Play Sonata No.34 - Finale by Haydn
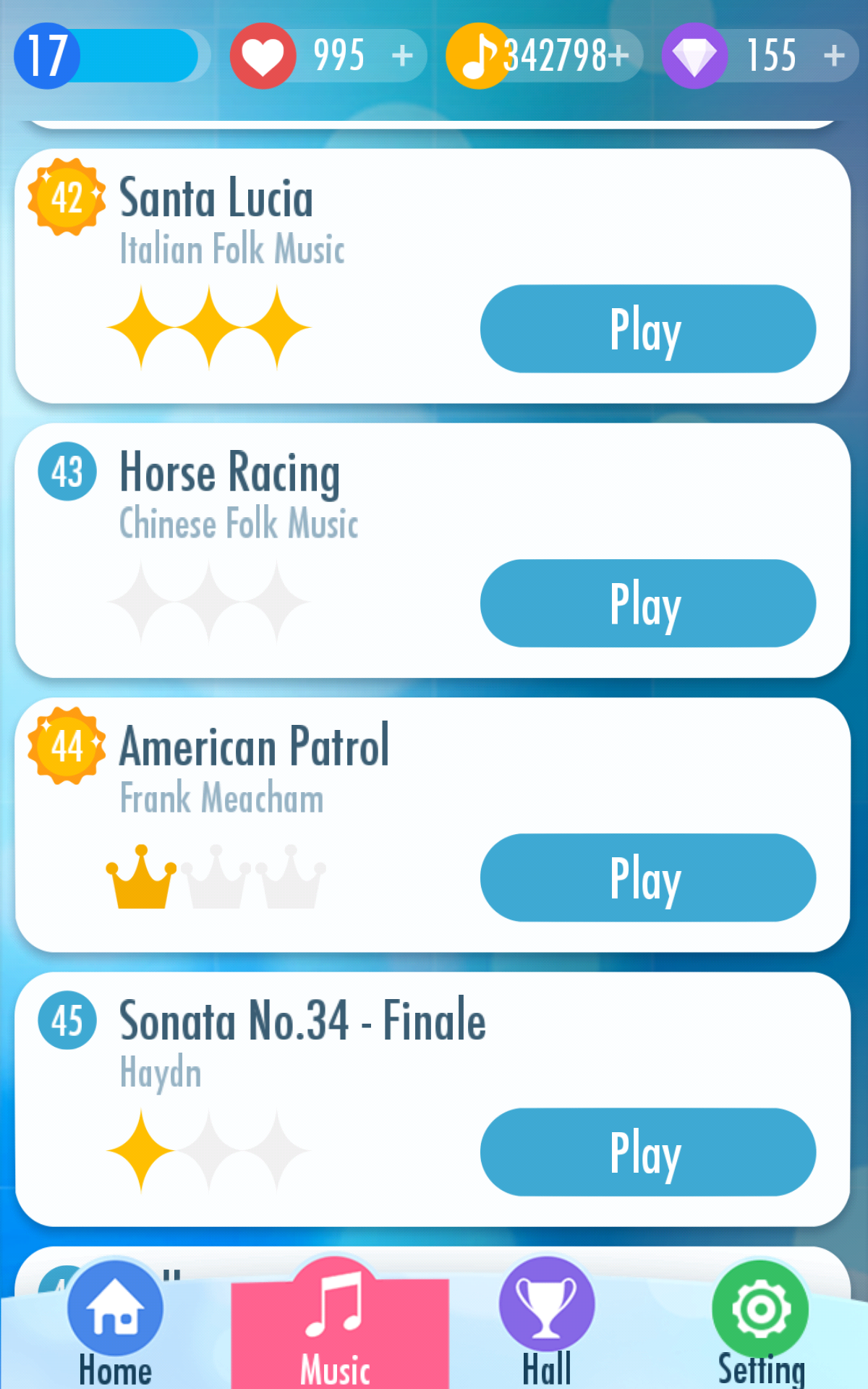The height and width of the screenshot is (1389, 868). 648,1152
